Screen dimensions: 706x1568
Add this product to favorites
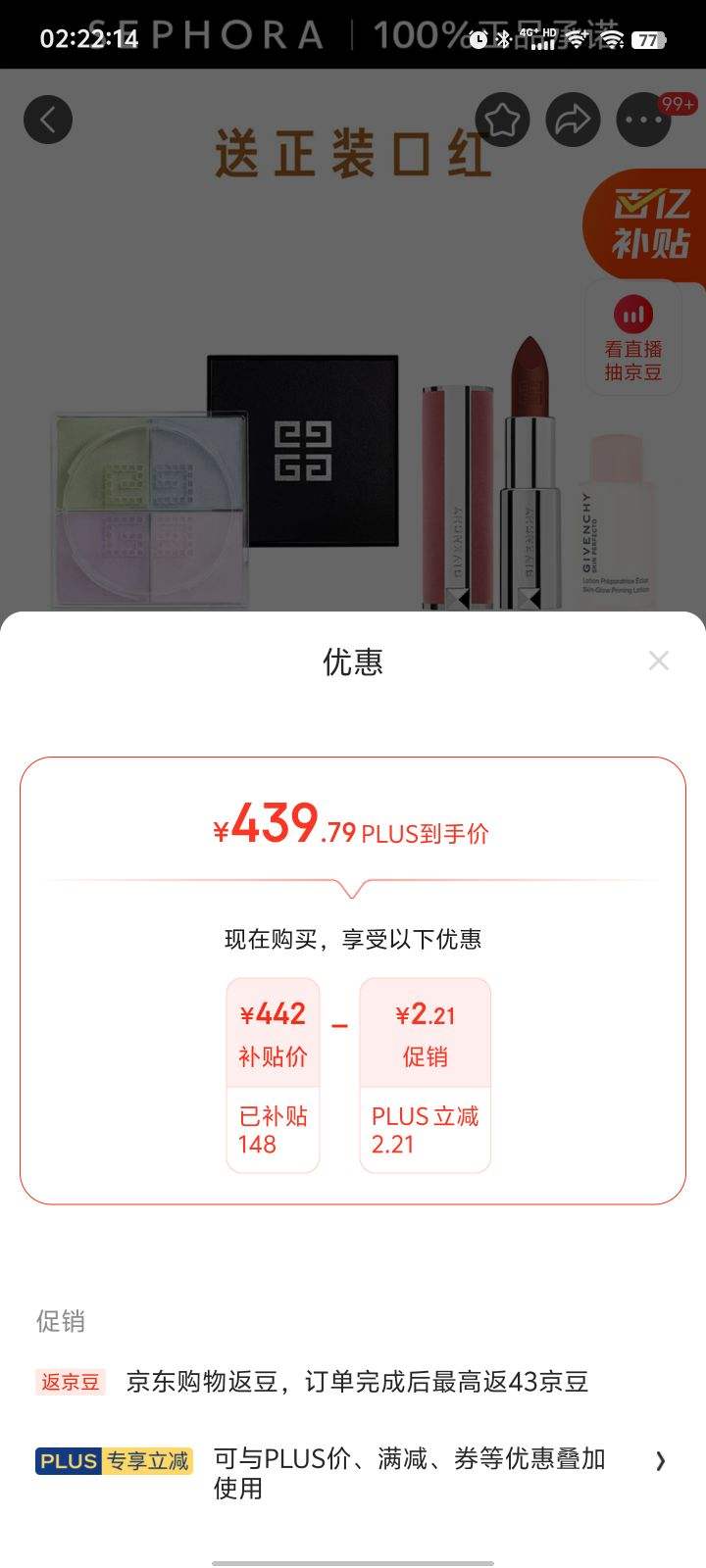pyautogui.click(x=502, y=120)
